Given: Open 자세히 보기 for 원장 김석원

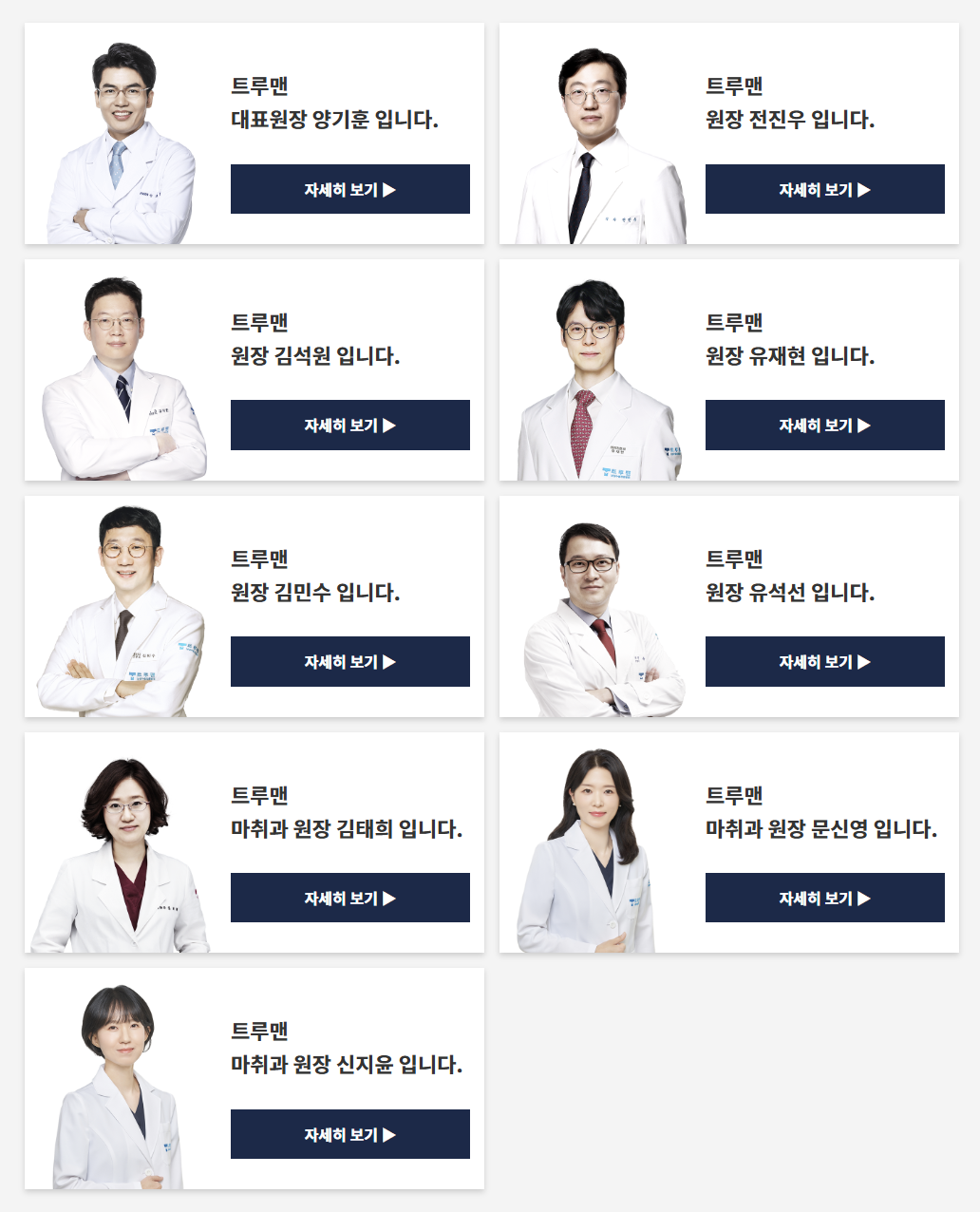Looking at the screenshot, I should coord(349,426).
